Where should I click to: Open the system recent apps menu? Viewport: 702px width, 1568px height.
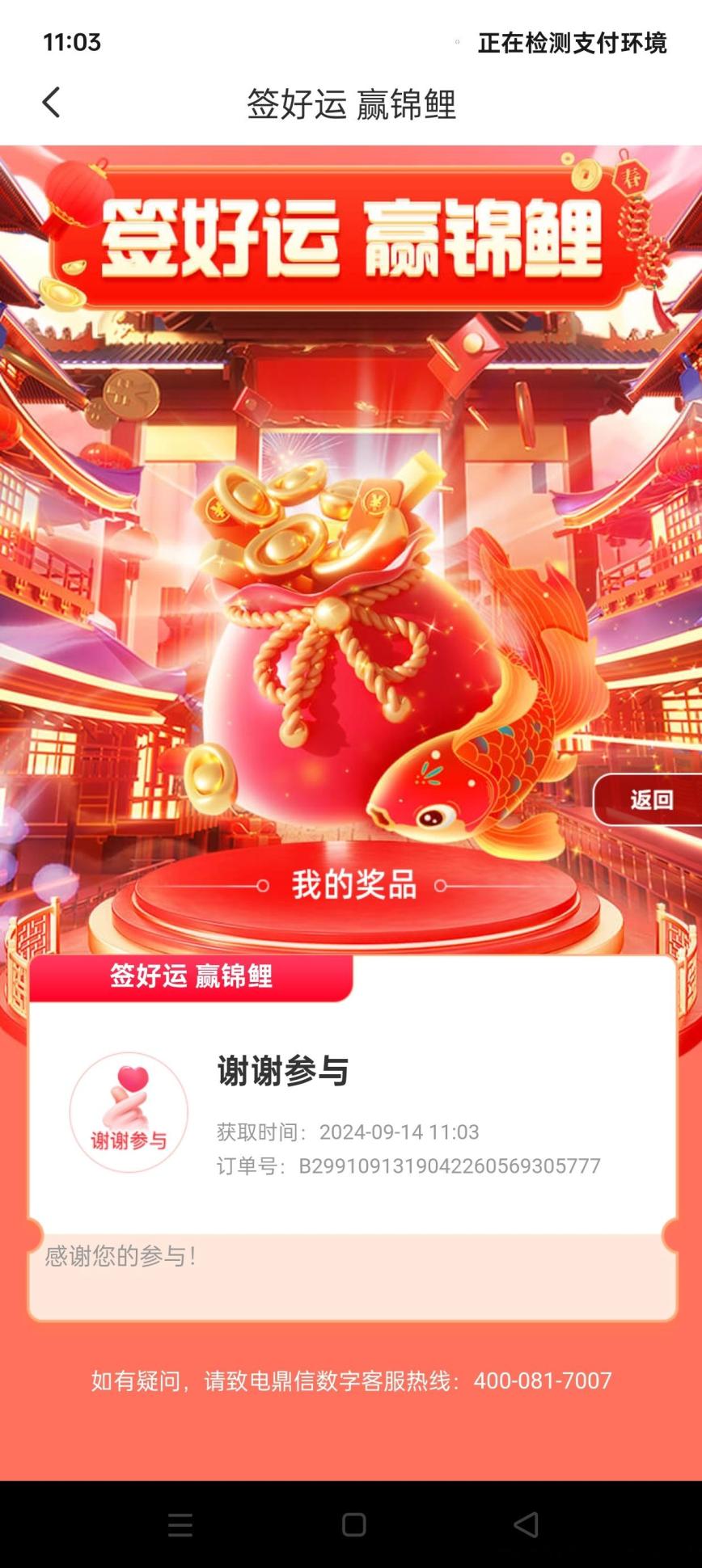(x=180, y=1525)
